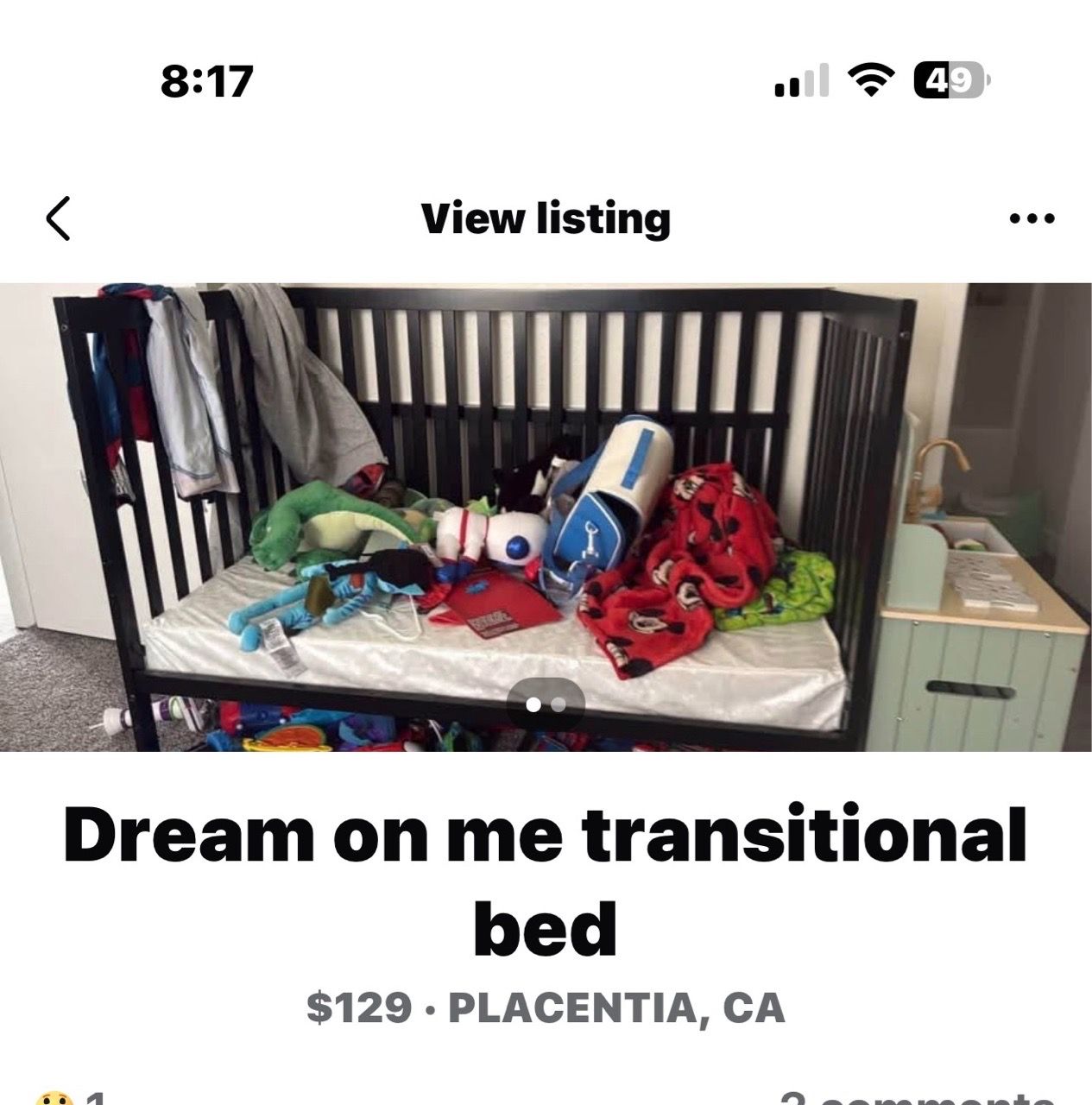Open the three-dot overflow menu
This screenshot has height=1105, width=1092.
[1032, 218]
